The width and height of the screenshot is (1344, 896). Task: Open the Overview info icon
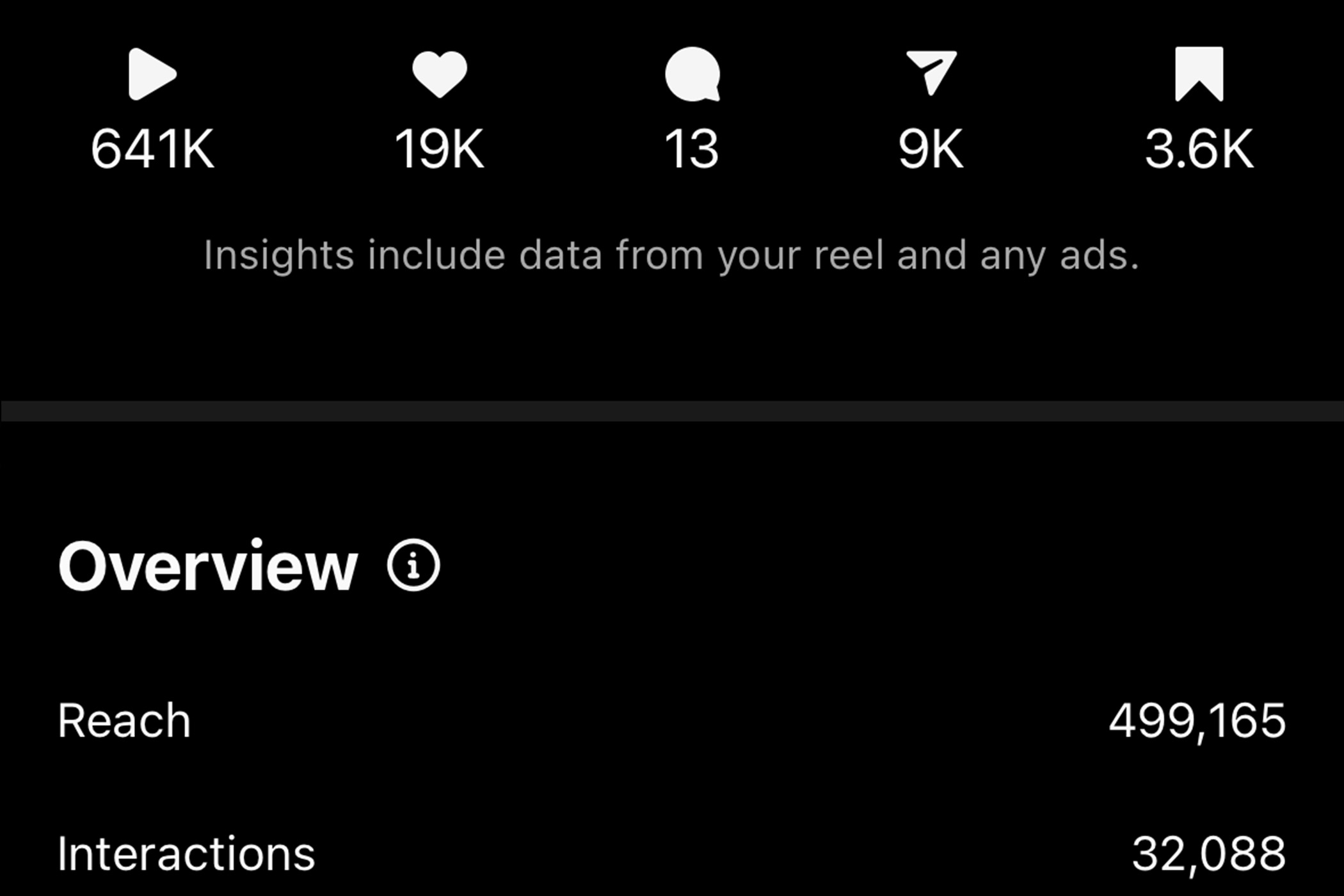click(413, 565)
